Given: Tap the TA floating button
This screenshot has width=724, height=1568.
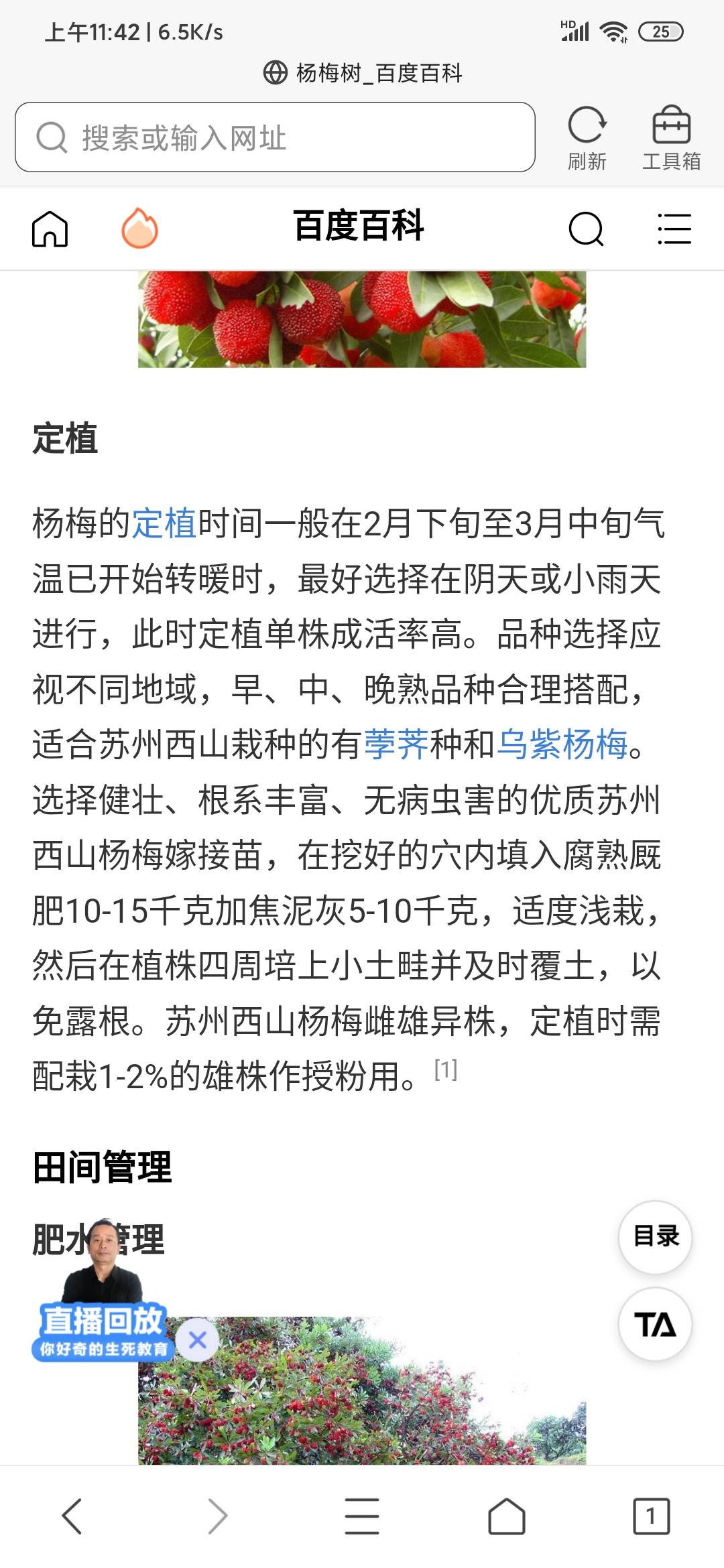Looking at the screenshot, I should 656,1325.
